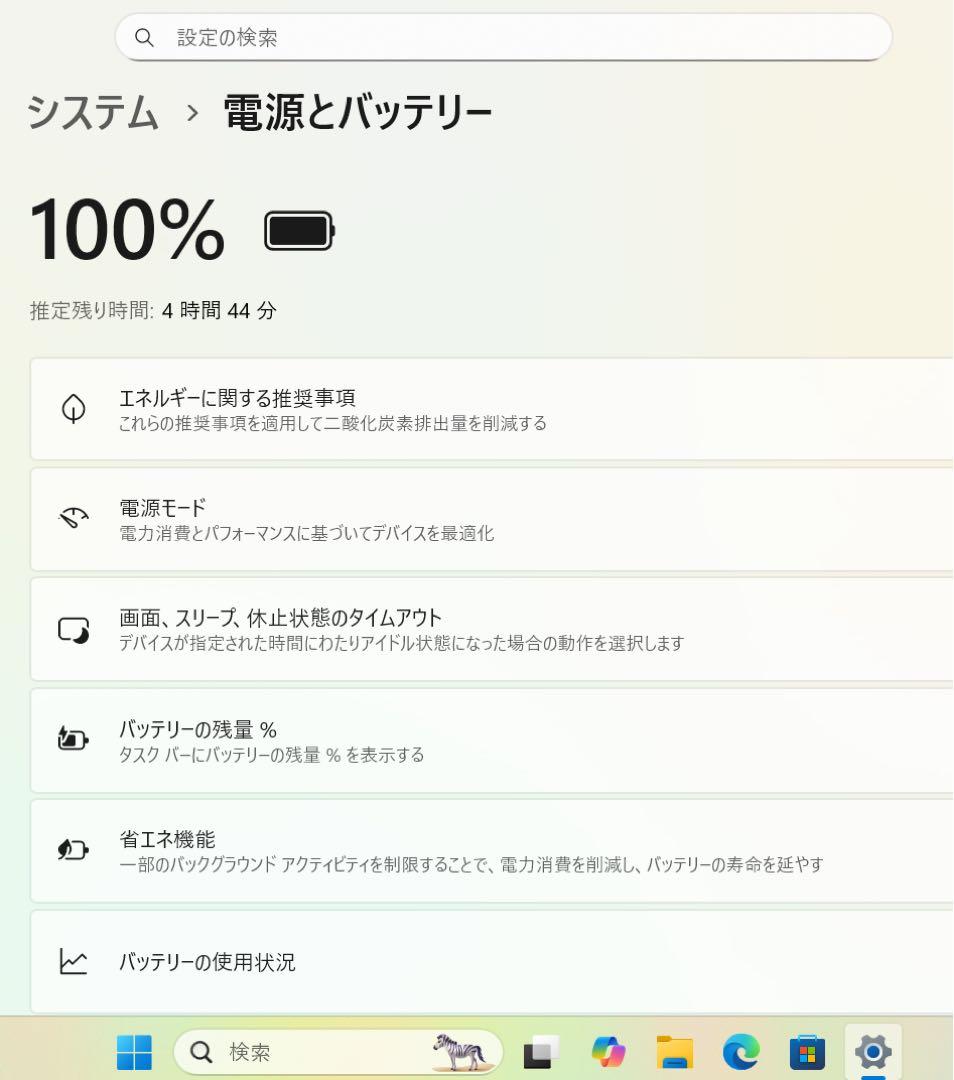Select the energy saver battery icon
This screenshot has width=954, height=1080.
71,849
